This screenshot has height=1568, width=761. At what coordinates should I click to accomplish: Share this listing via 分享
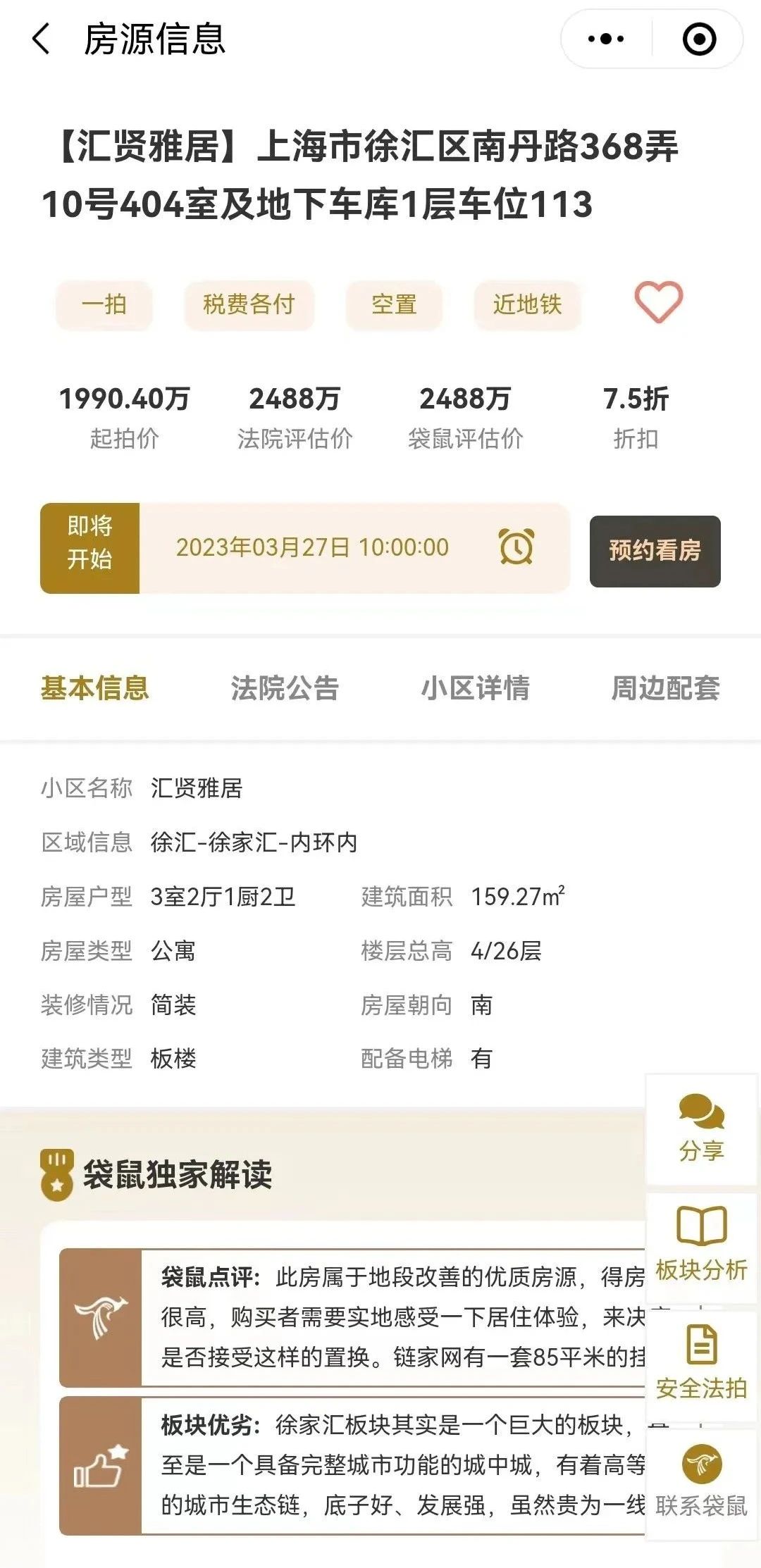(701, 1128)
